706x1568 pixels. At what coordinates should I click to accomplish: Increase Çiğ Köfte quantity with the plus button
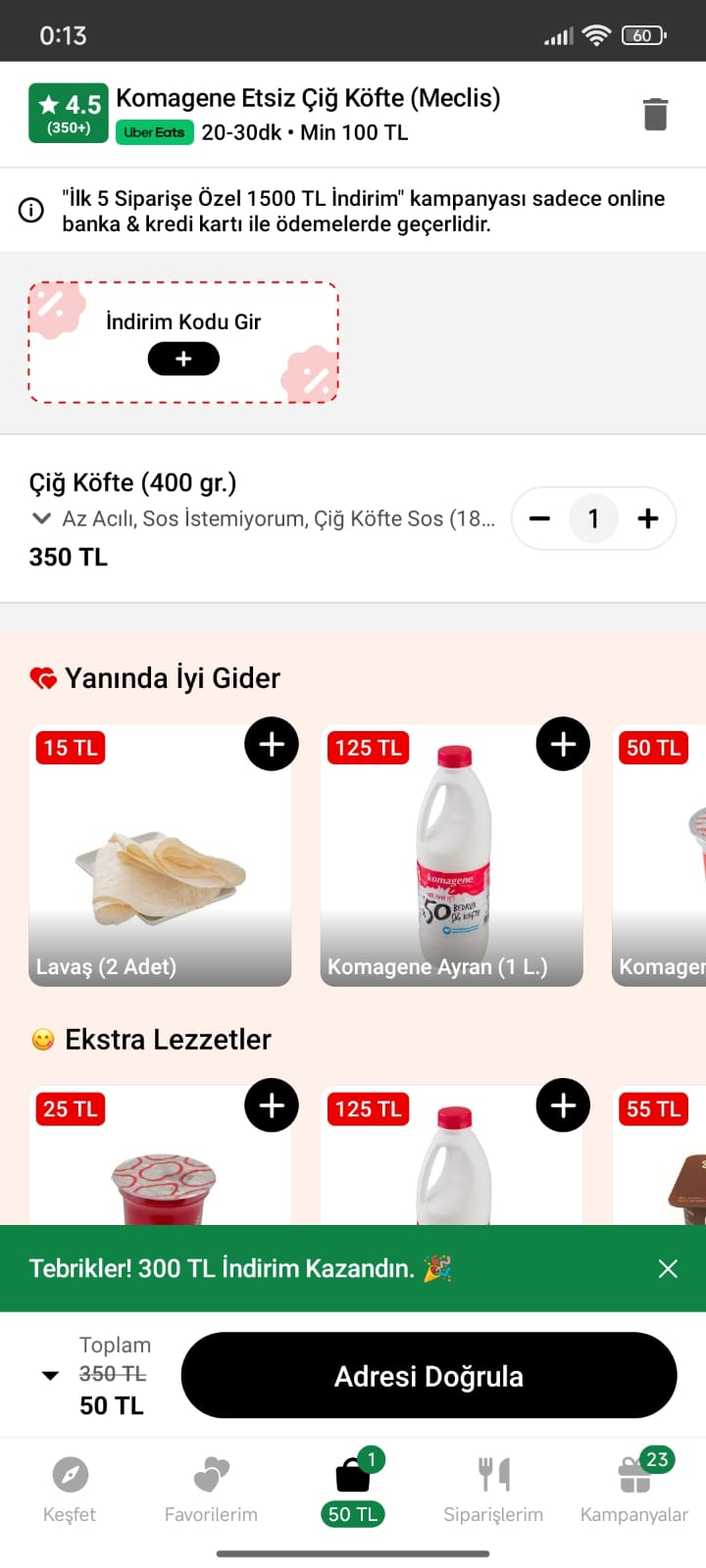point(648,518)
